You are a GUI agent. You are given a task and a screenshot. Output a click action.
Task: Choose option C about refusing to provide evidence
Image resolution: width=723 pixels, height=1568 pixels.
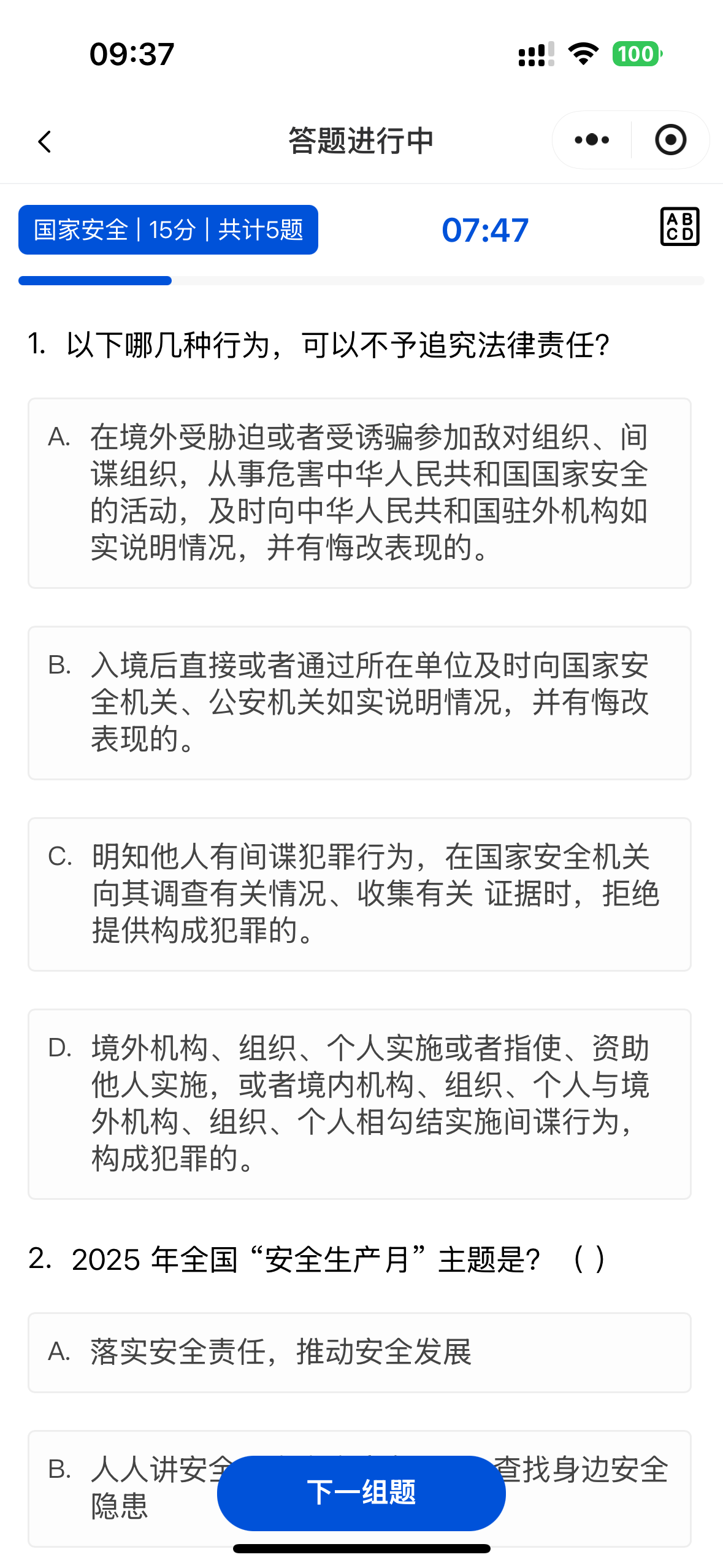359,894
